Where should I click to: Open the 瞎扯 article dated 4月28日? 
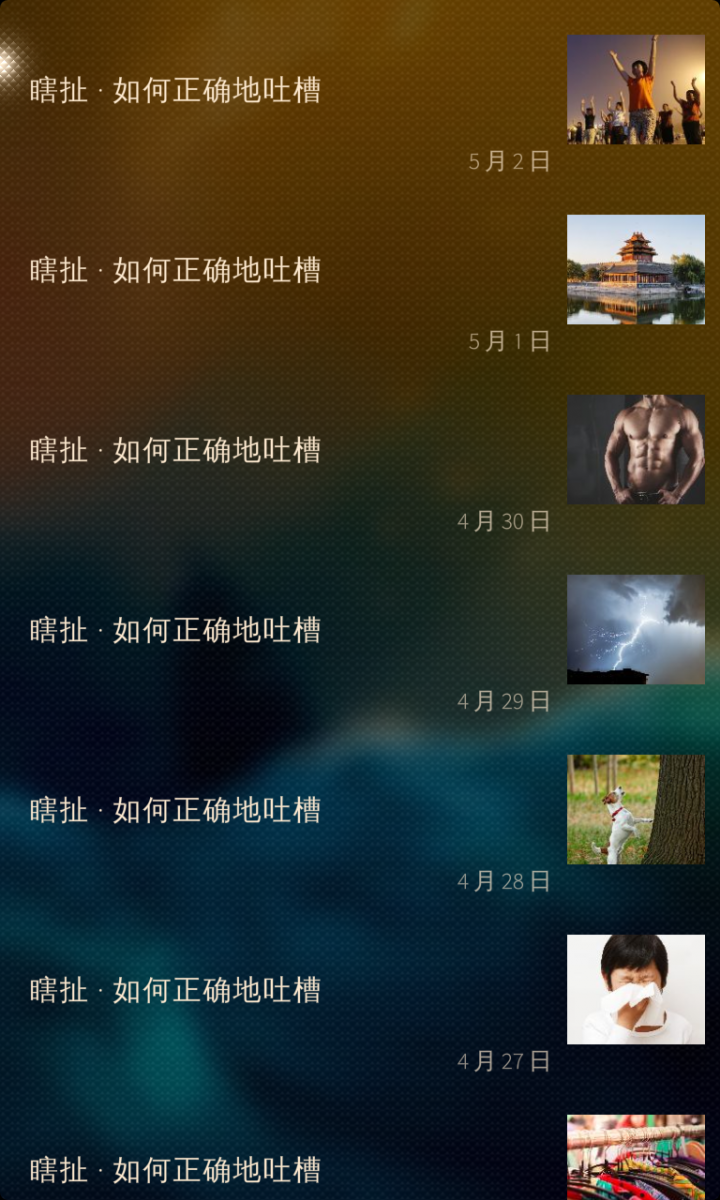[x=175, y=810]
